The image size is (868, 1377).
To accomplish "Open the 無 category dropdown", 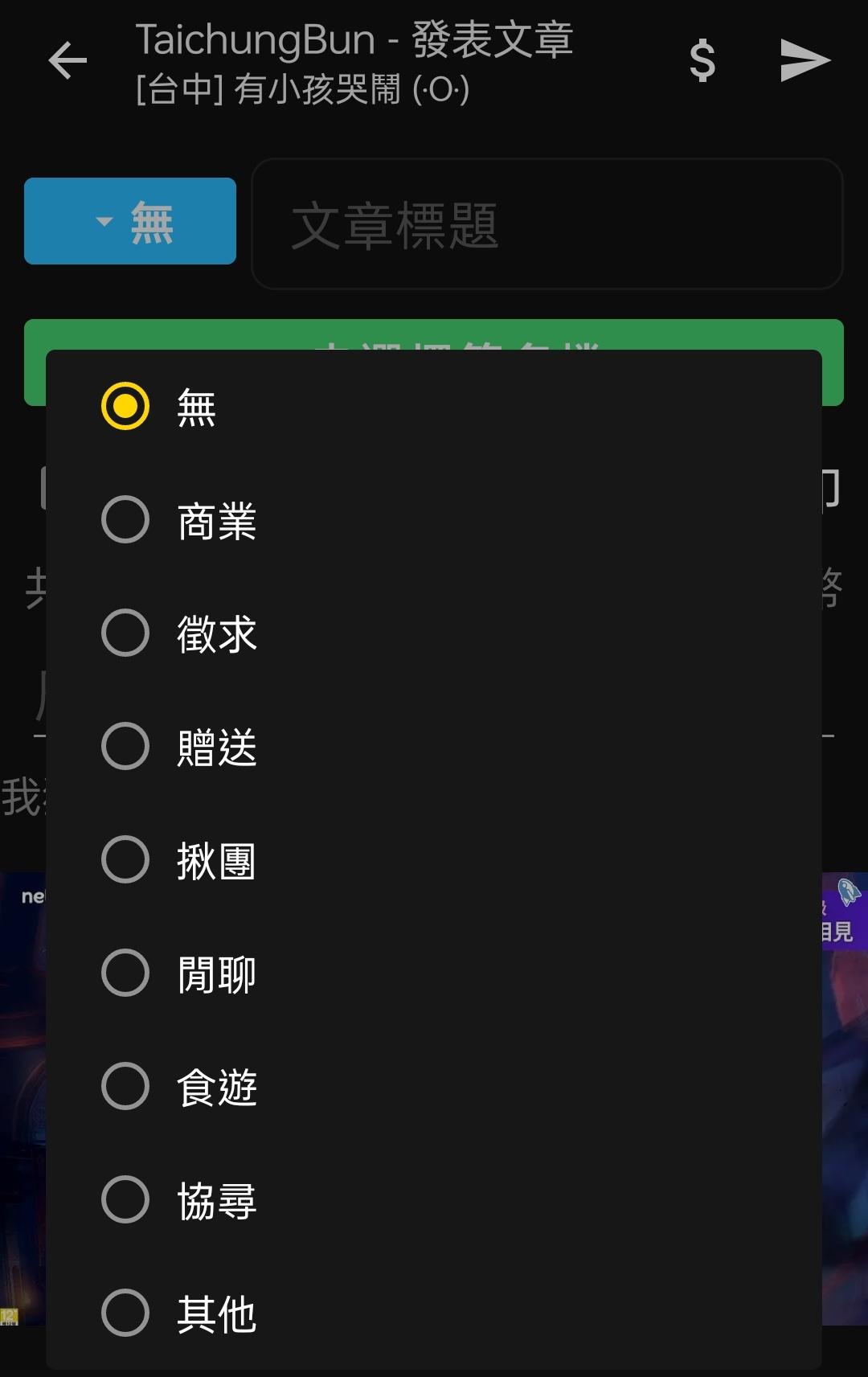I will (x=130, y=221).
